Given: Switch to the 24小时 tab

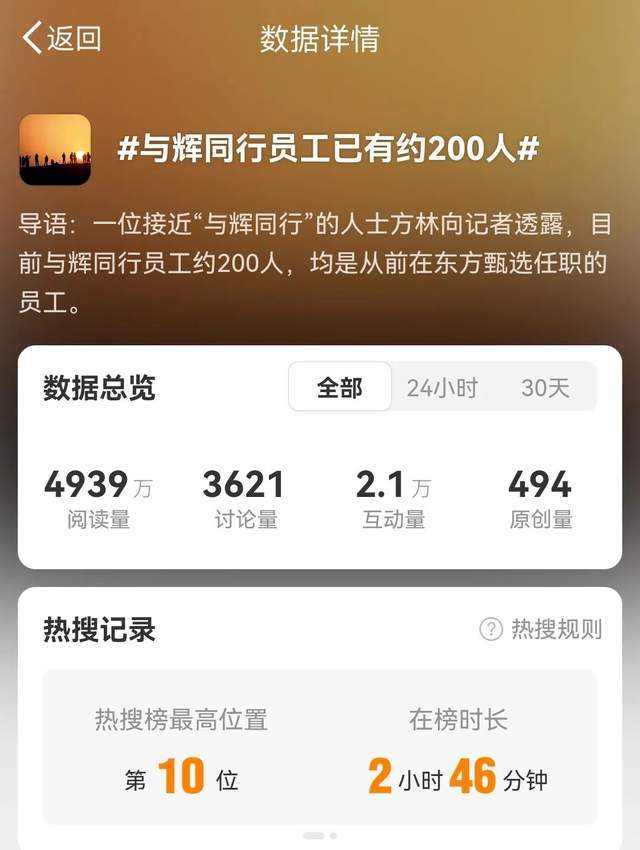Looking at the screenshot, I should tap(442, 388).
